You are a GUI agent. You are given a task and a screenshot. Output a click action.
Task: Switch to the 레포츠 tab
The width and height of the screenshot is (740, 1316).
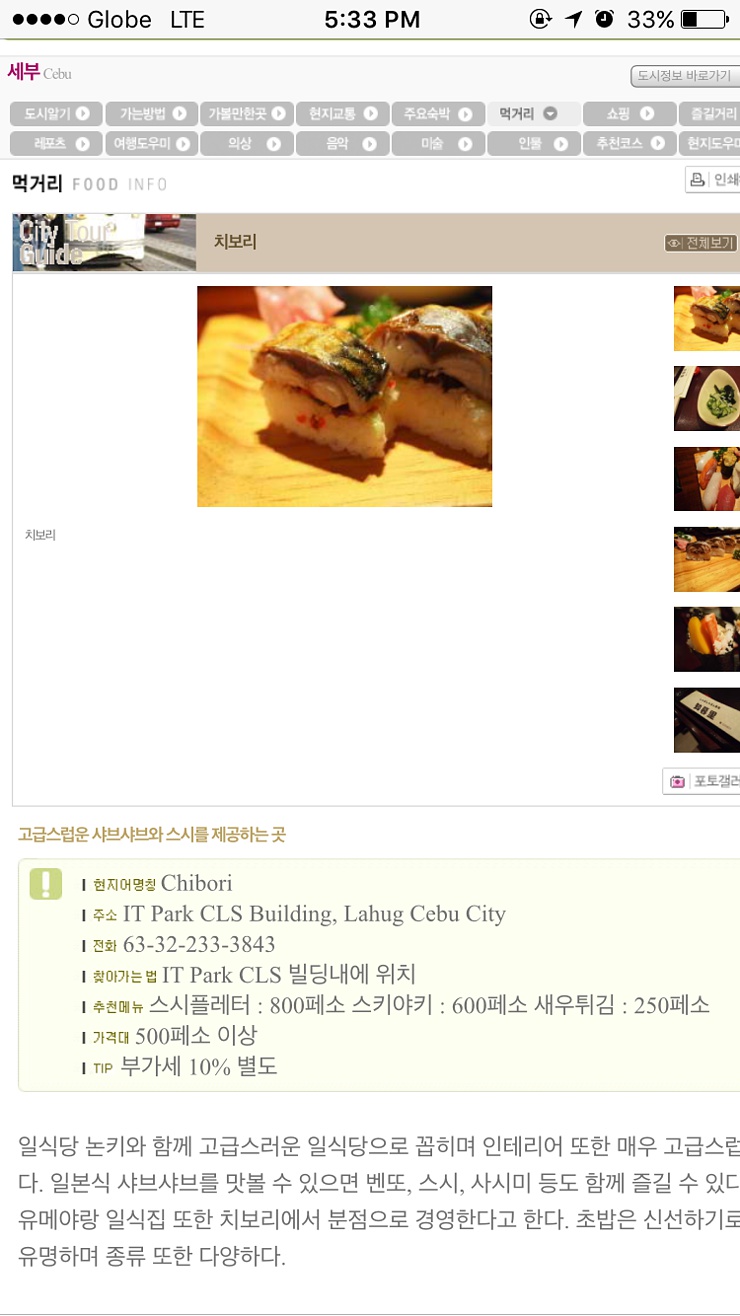point(56,144)
